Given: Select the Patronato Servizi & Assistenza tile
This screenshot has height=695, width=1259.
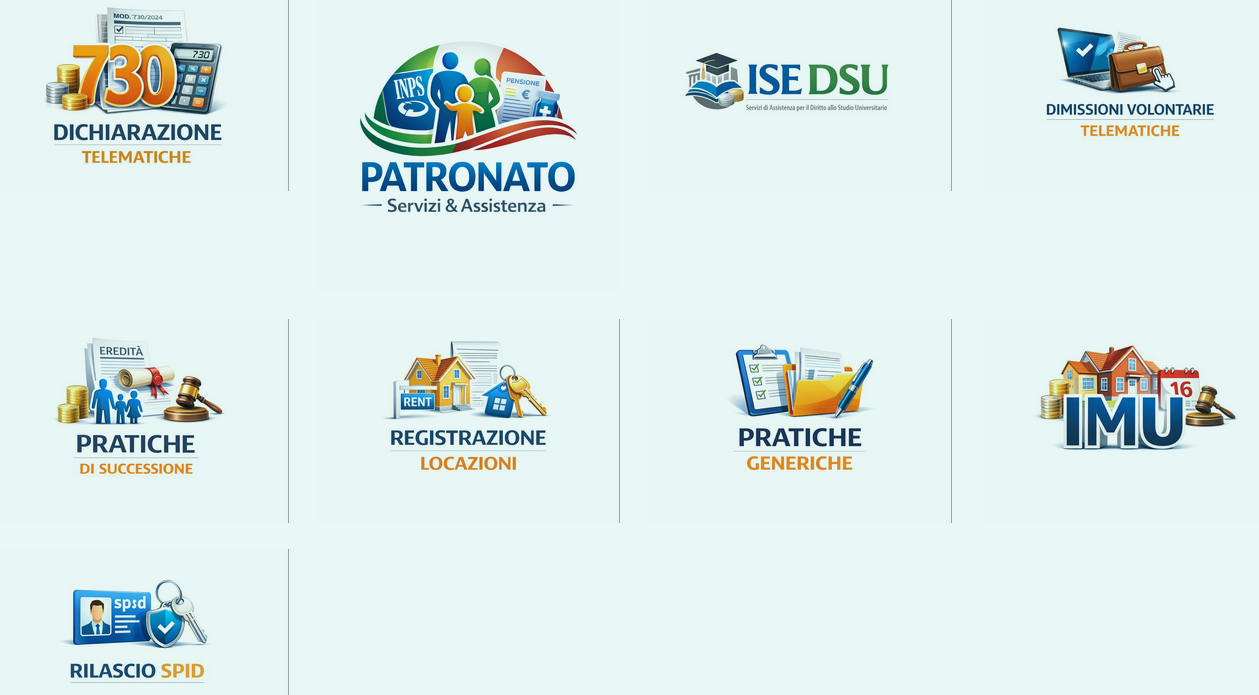Looking at the screenshot, I should click(468, 130).
